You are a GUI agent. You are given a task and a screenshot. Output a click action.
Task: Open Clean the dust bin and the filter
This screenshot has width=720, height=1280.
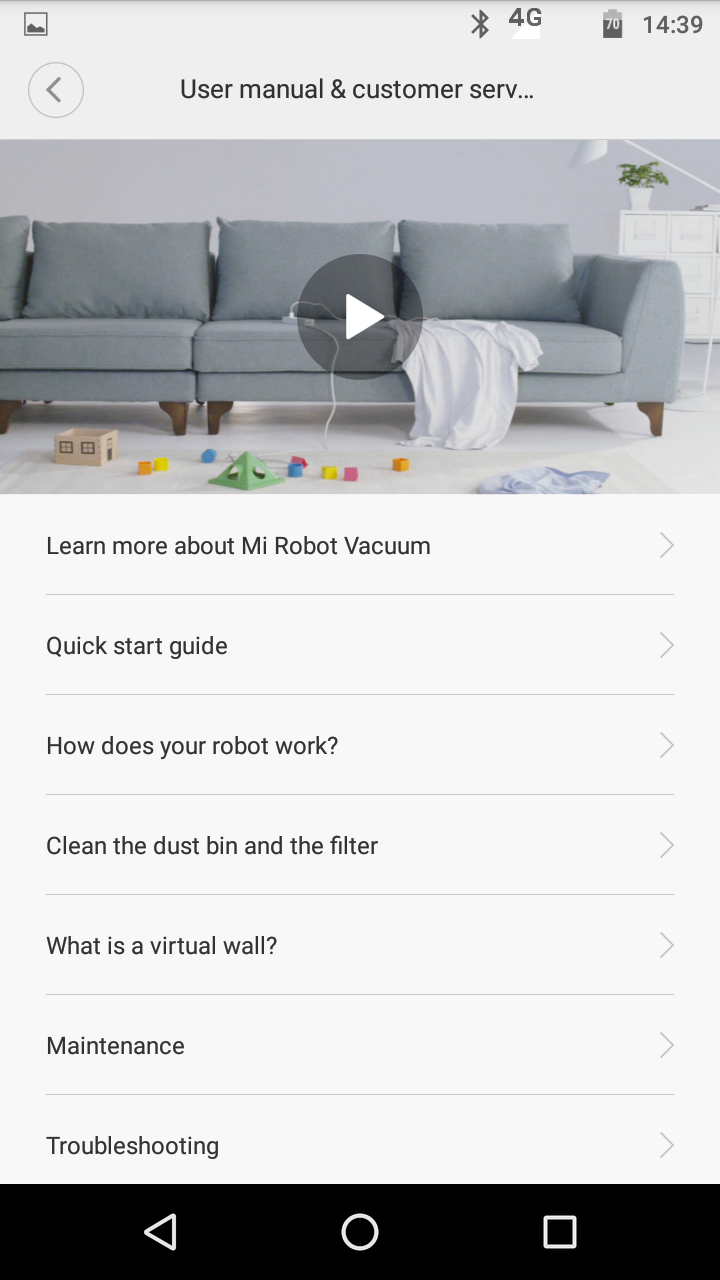[360, 845]
